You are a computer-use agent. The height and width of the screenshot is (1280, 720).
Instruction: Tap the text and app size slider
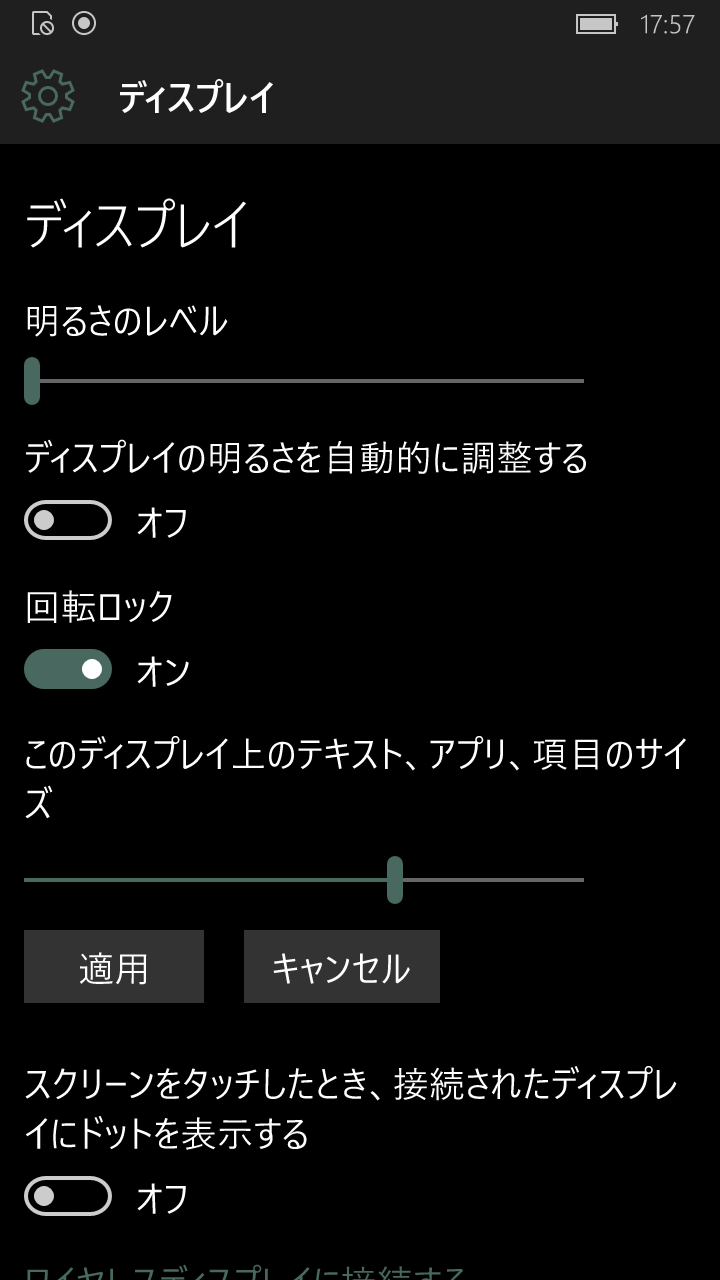(304, 880)
